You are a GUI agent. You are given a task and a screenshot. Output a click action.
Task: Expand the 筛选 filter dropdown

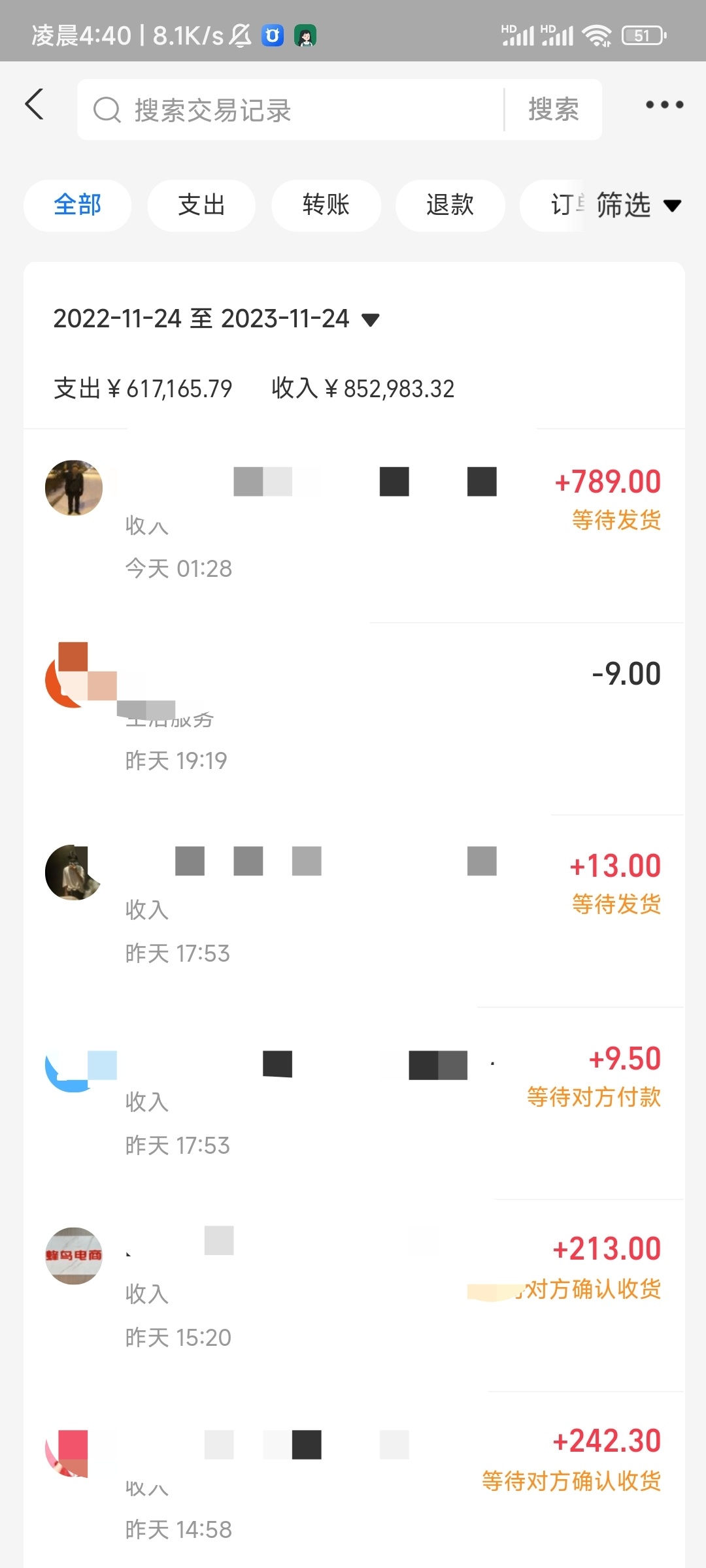637,205
